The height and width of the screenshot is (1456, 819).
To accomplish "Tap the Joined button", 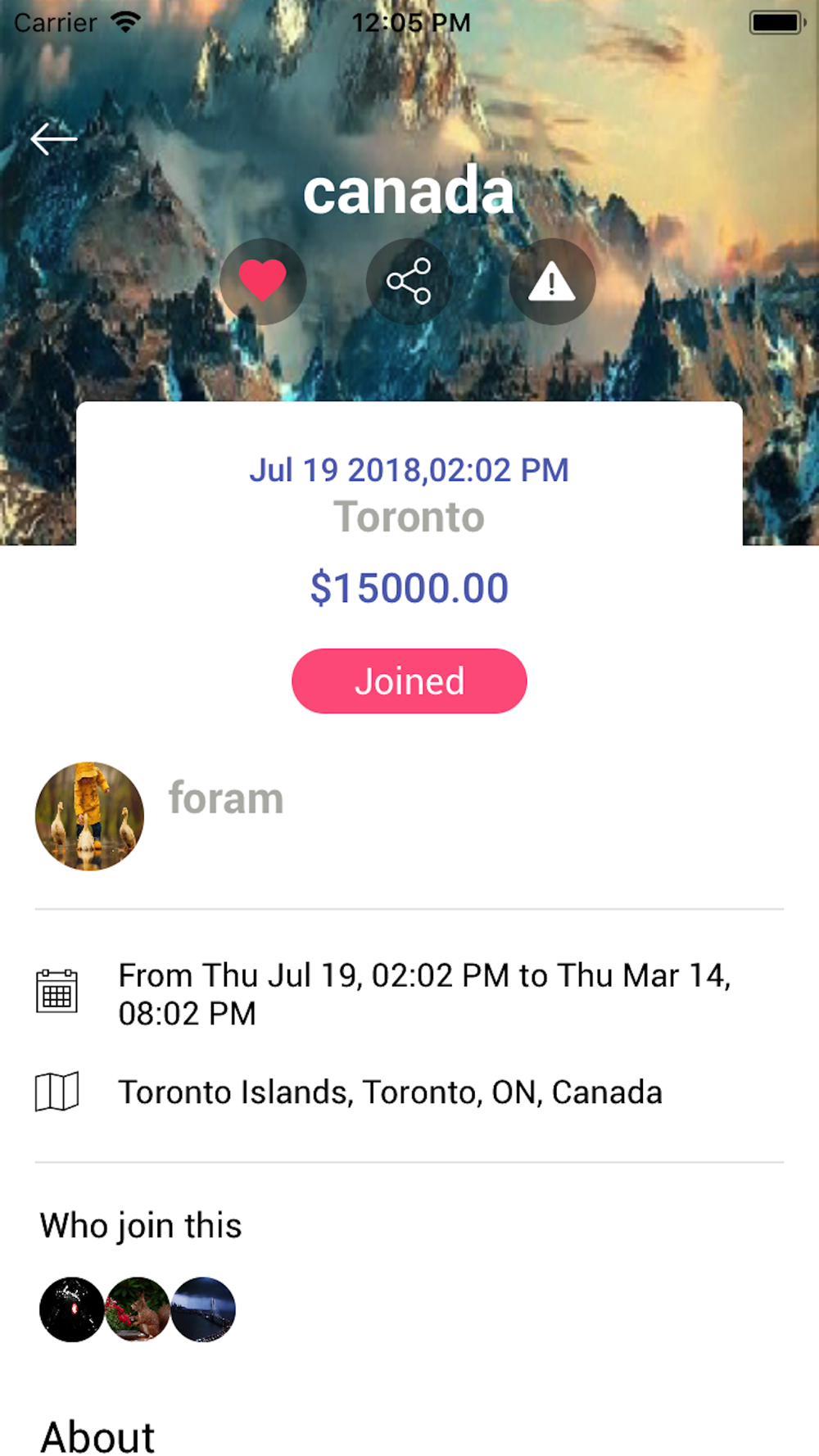I will coord(409,681).
